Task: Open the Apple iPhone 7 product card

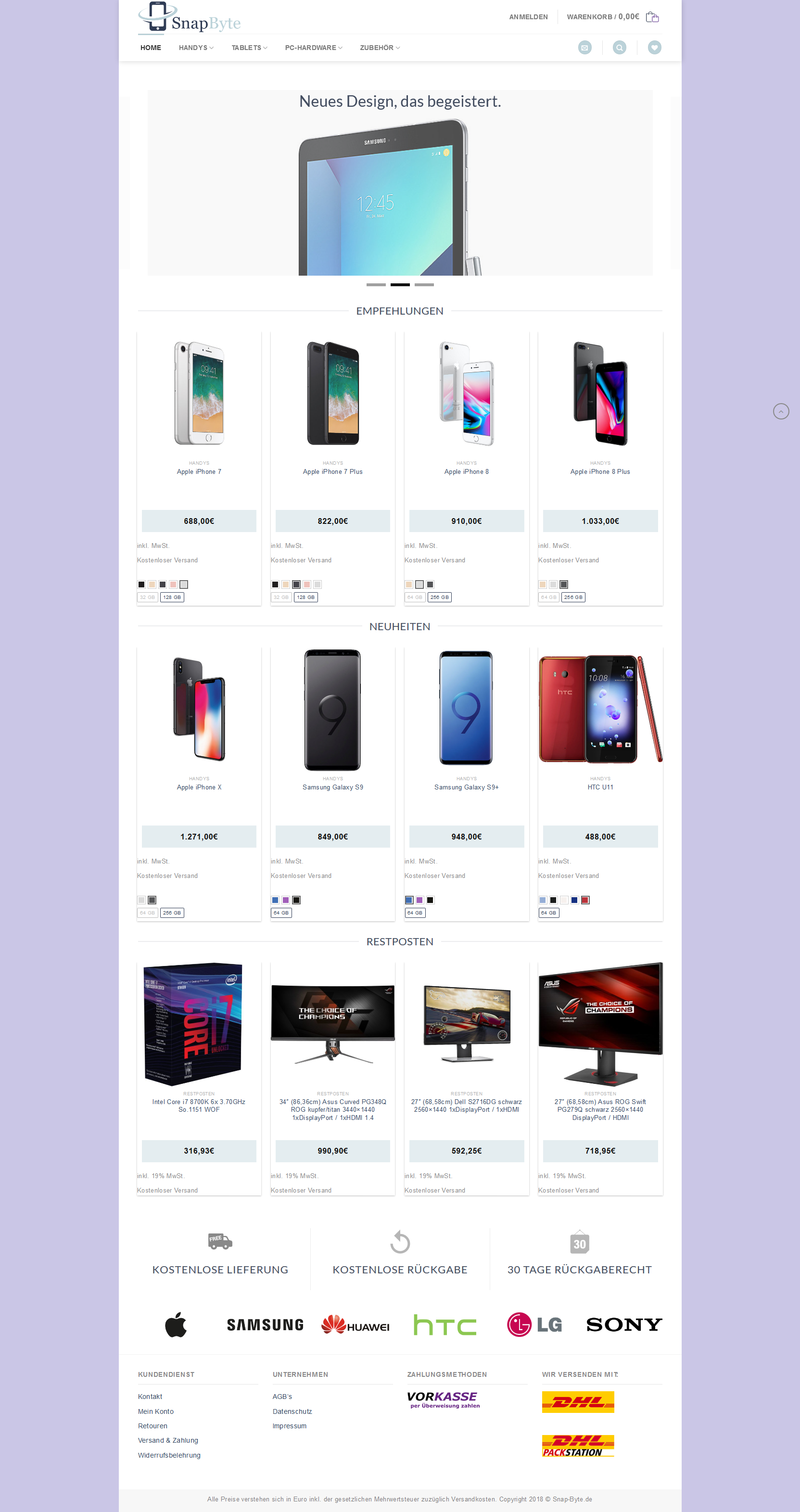Action: (x=199, y=471)
